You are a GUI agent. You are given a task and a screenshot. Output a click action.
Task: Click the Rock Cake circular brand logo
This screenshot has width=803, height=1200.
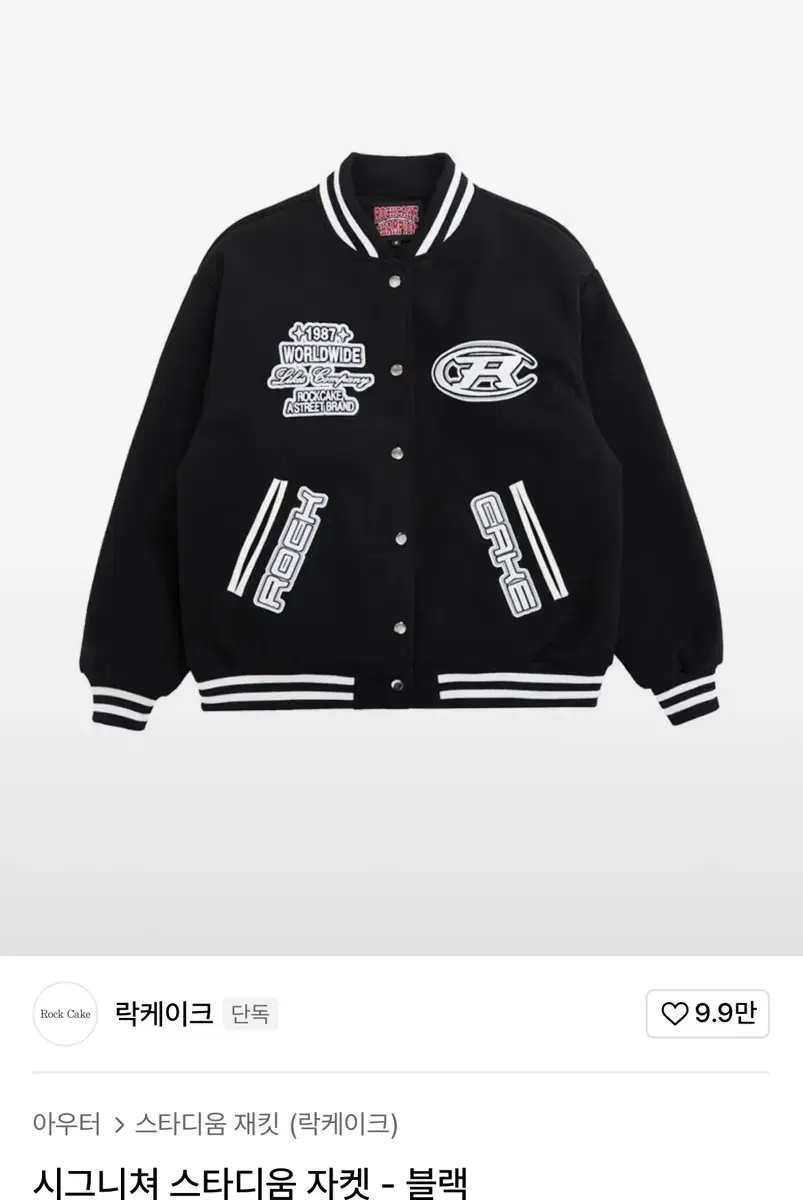[x=66, y=1015]
